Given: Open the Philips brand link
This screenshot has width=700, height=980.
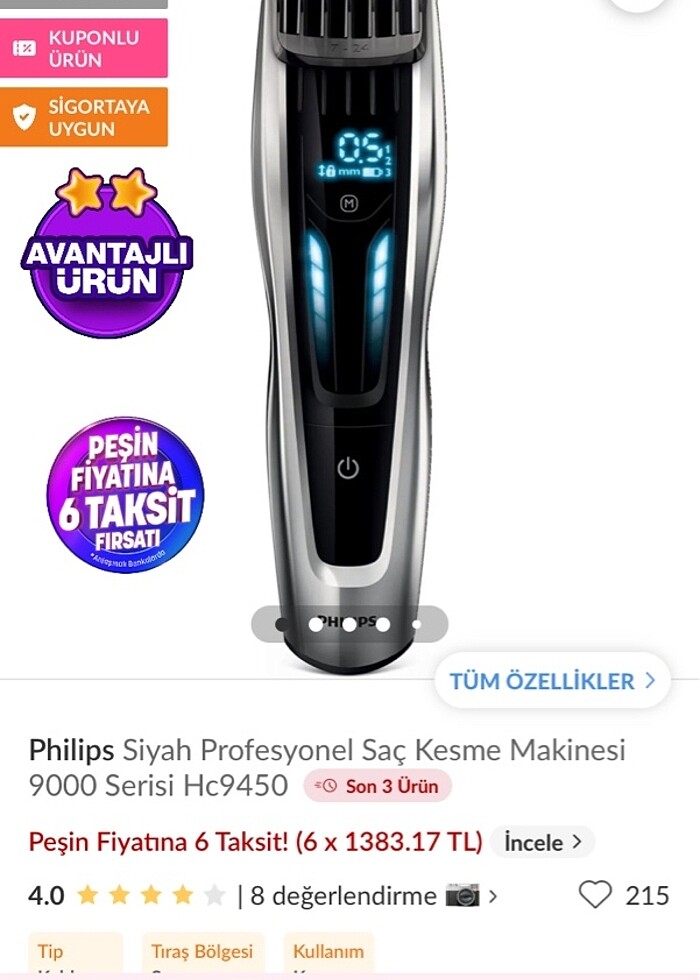Looking at the screenshot, I should pyautogui.click(x=72, y=749).
